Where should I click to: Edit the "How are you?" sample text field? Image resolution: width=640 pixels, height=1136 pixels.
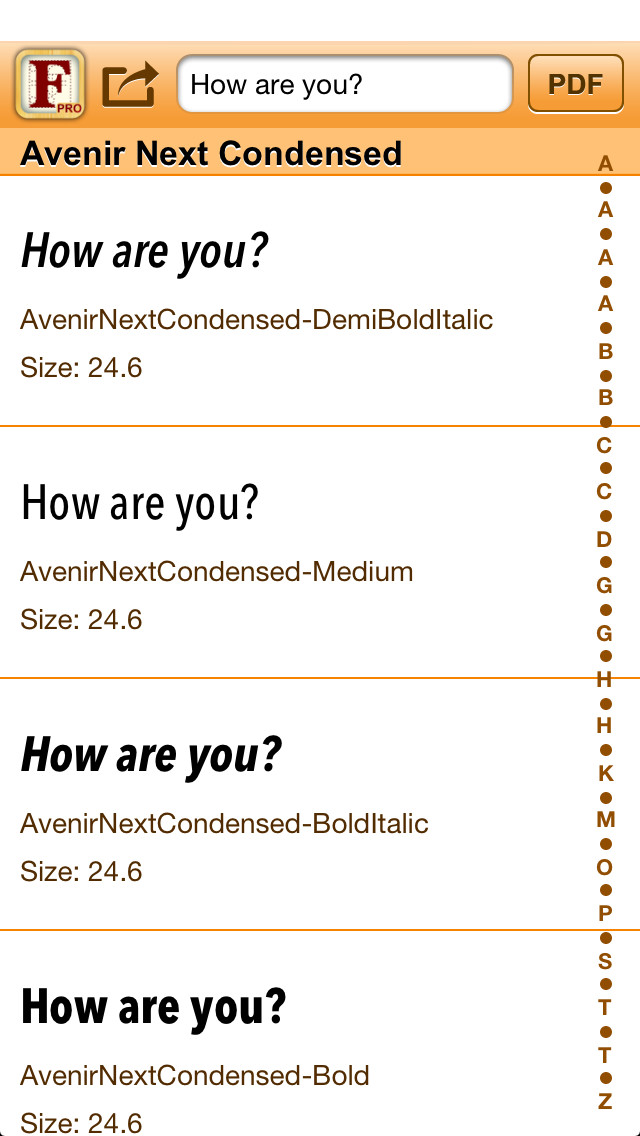pos(345,84)
